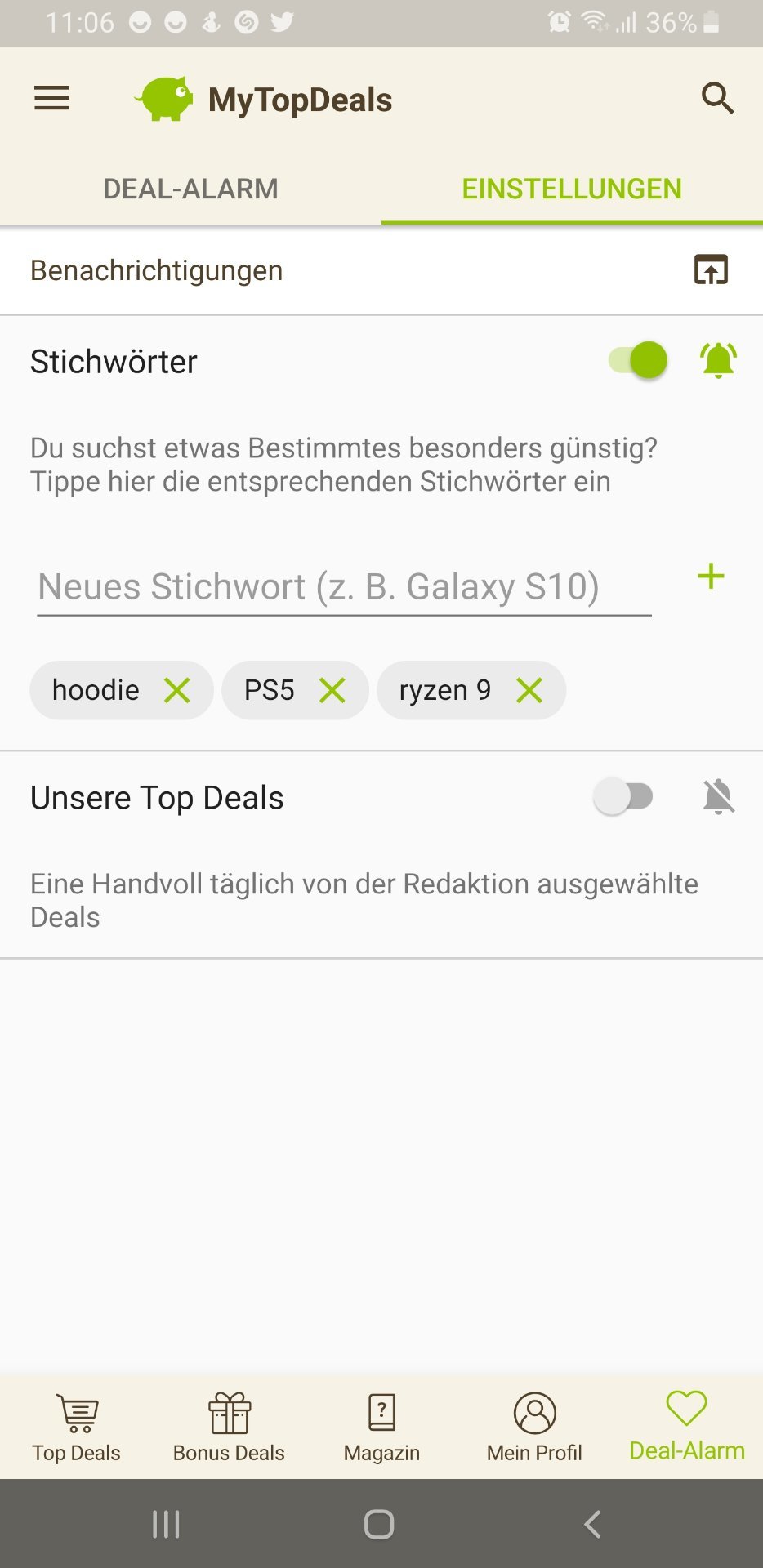Delete the PS5 keyword chip

(x=332, y=691)
